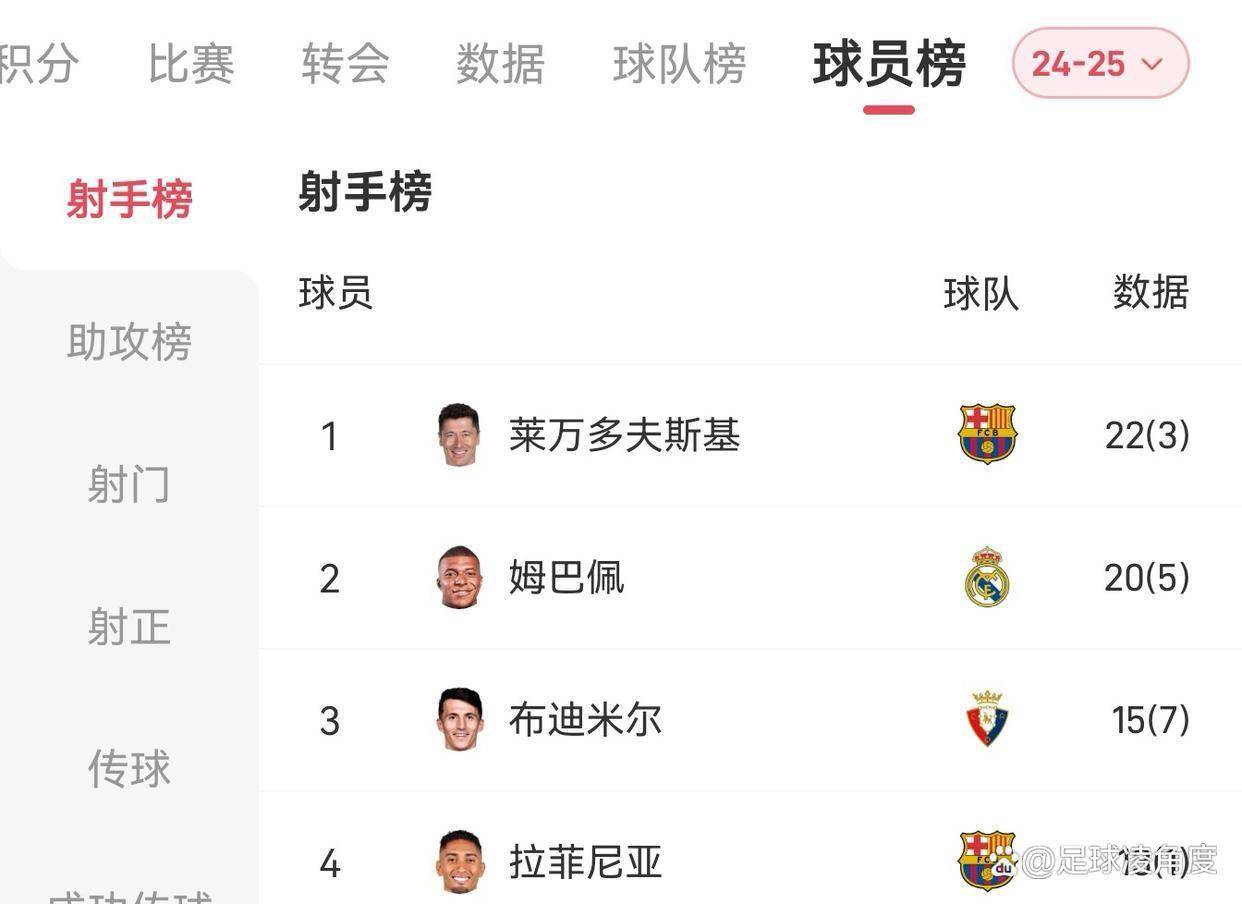The image size is (1242, 904).
Task: Show the 助攻榜 ranking
Action: [129, 342]
